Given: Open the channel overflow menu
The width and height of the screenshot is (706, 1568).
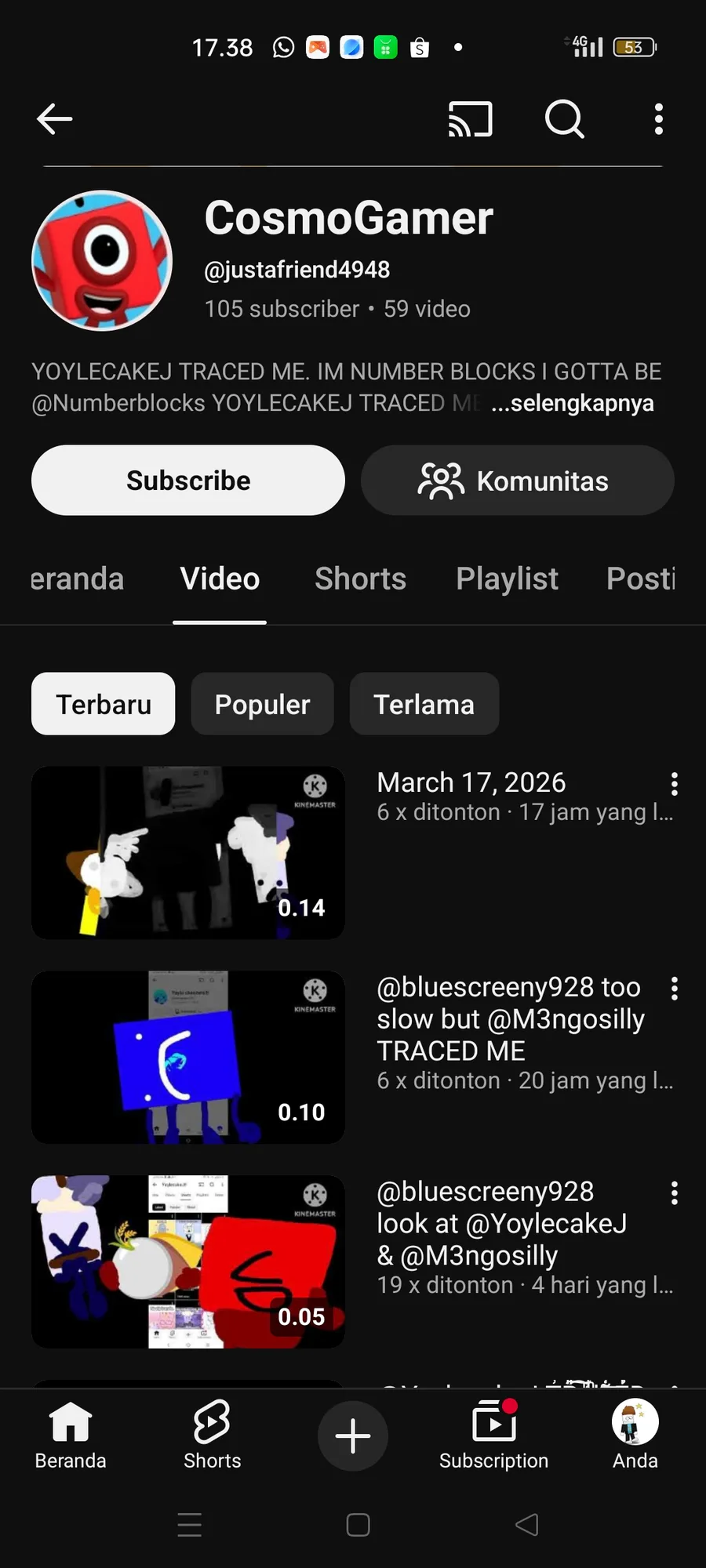Looking at the screenshot, I should [659, 119].
